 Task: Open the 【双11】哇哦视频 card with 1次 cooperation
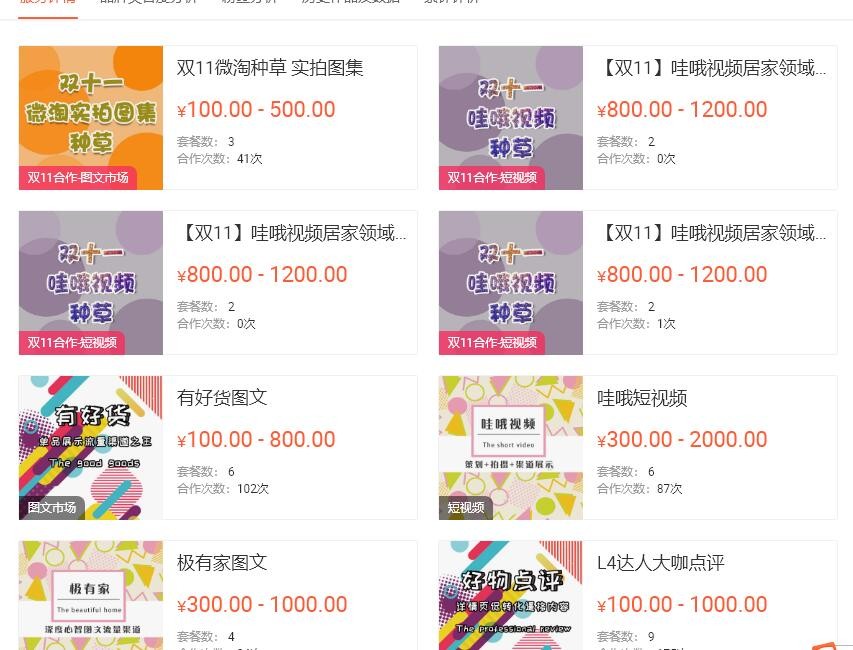pos(714,233)
